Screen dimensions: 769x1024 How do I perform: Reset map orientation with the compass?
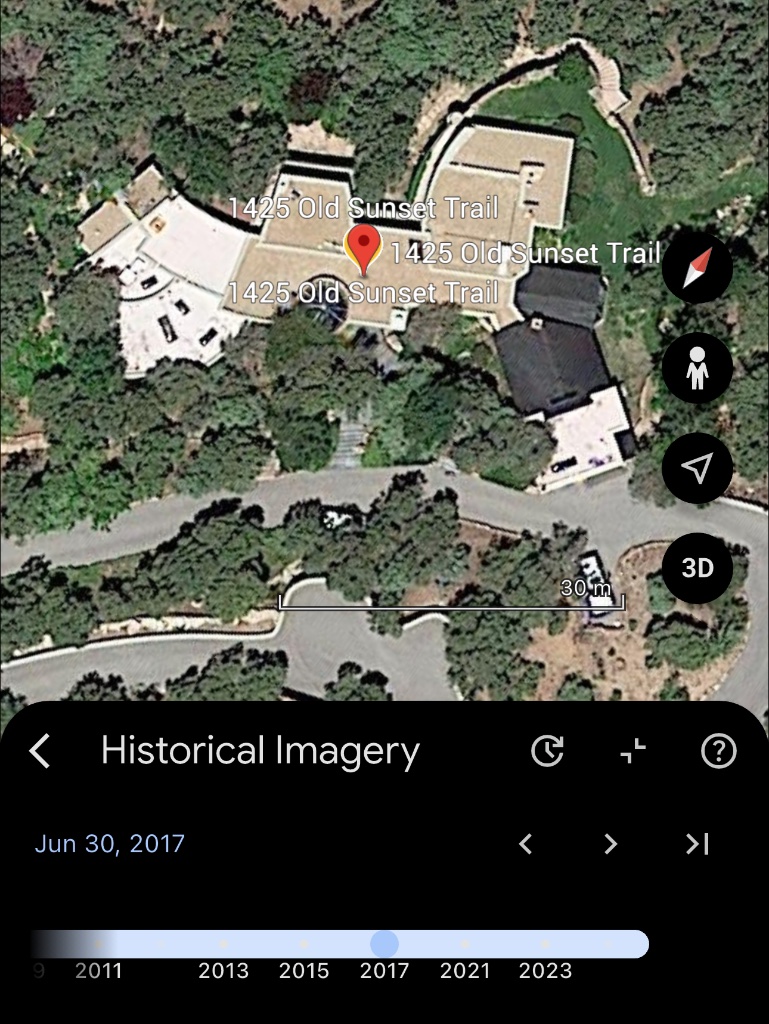click(x=697, y=269)
